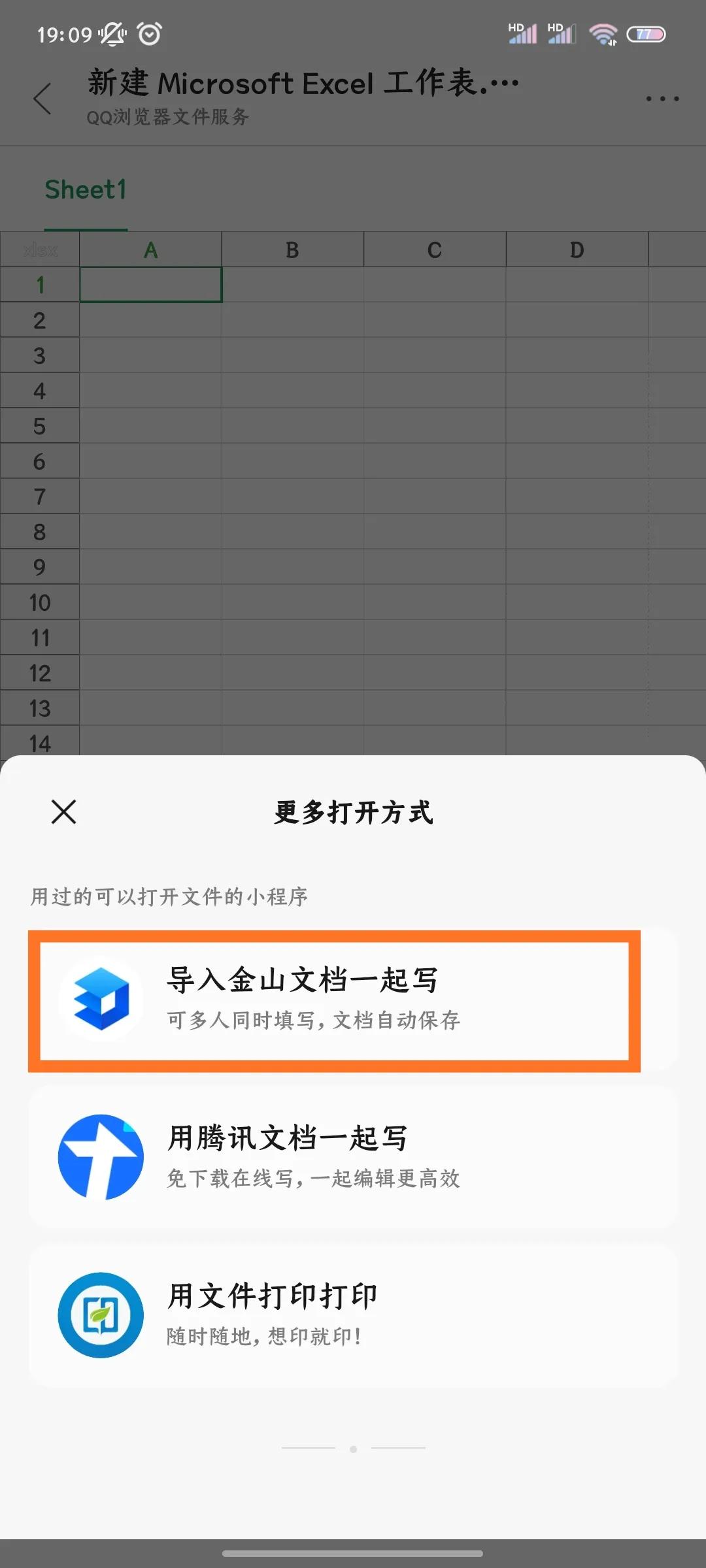
Task: Tap the filename 新建 Microsoft Excel 工作表
Action: click(301, 83)
